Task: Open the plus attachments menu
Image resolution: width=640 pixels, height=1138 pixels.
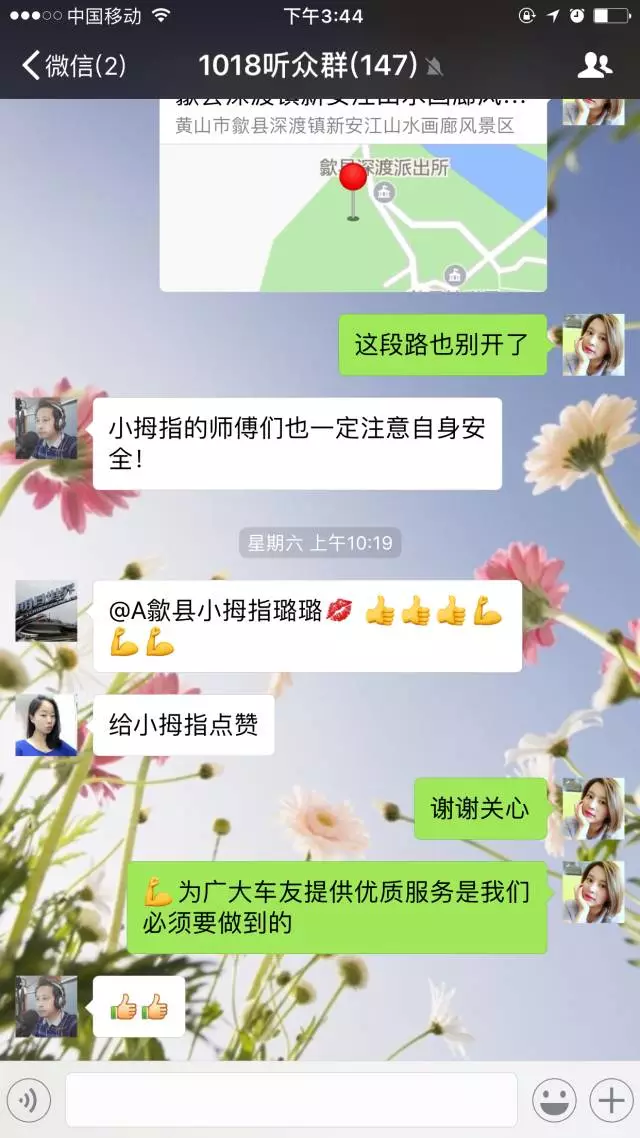Action: (x=608, y=1101)
